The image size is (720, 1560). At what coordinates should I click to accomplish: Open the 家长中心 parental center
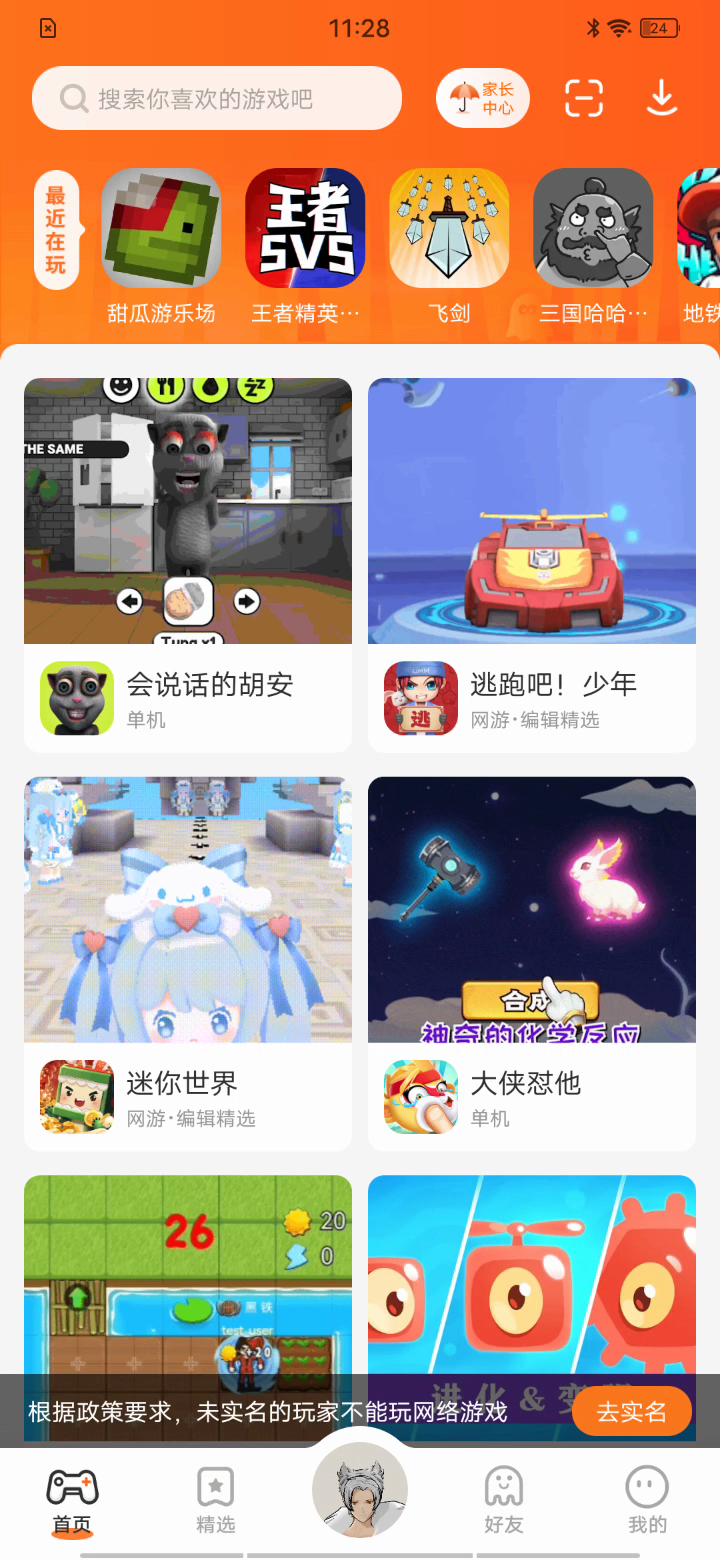[483, 98]
